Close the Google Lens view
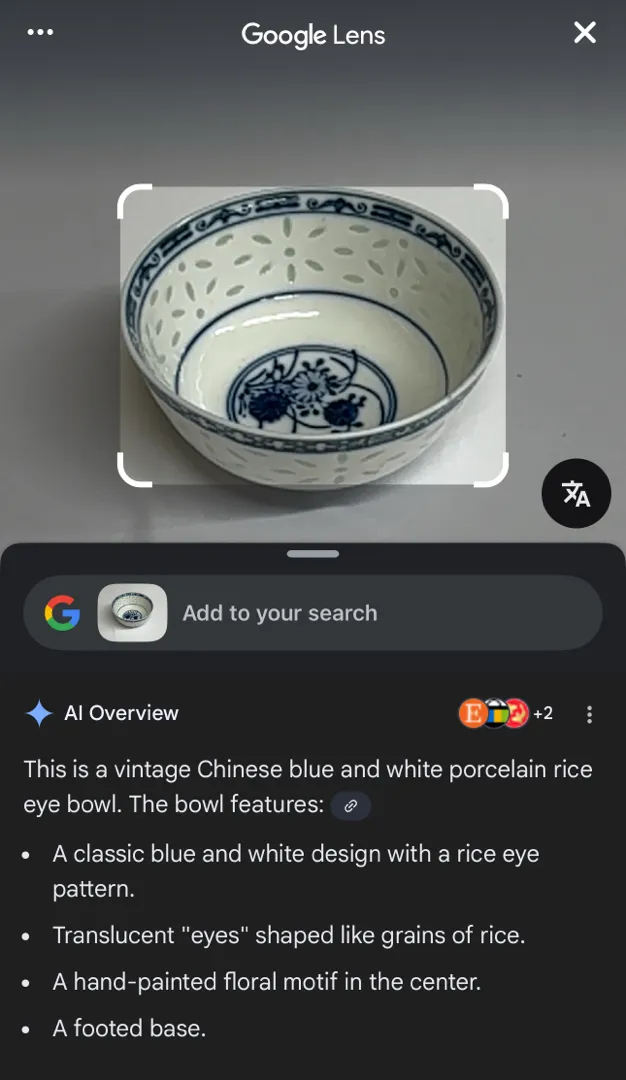 [x=585, y=33]
